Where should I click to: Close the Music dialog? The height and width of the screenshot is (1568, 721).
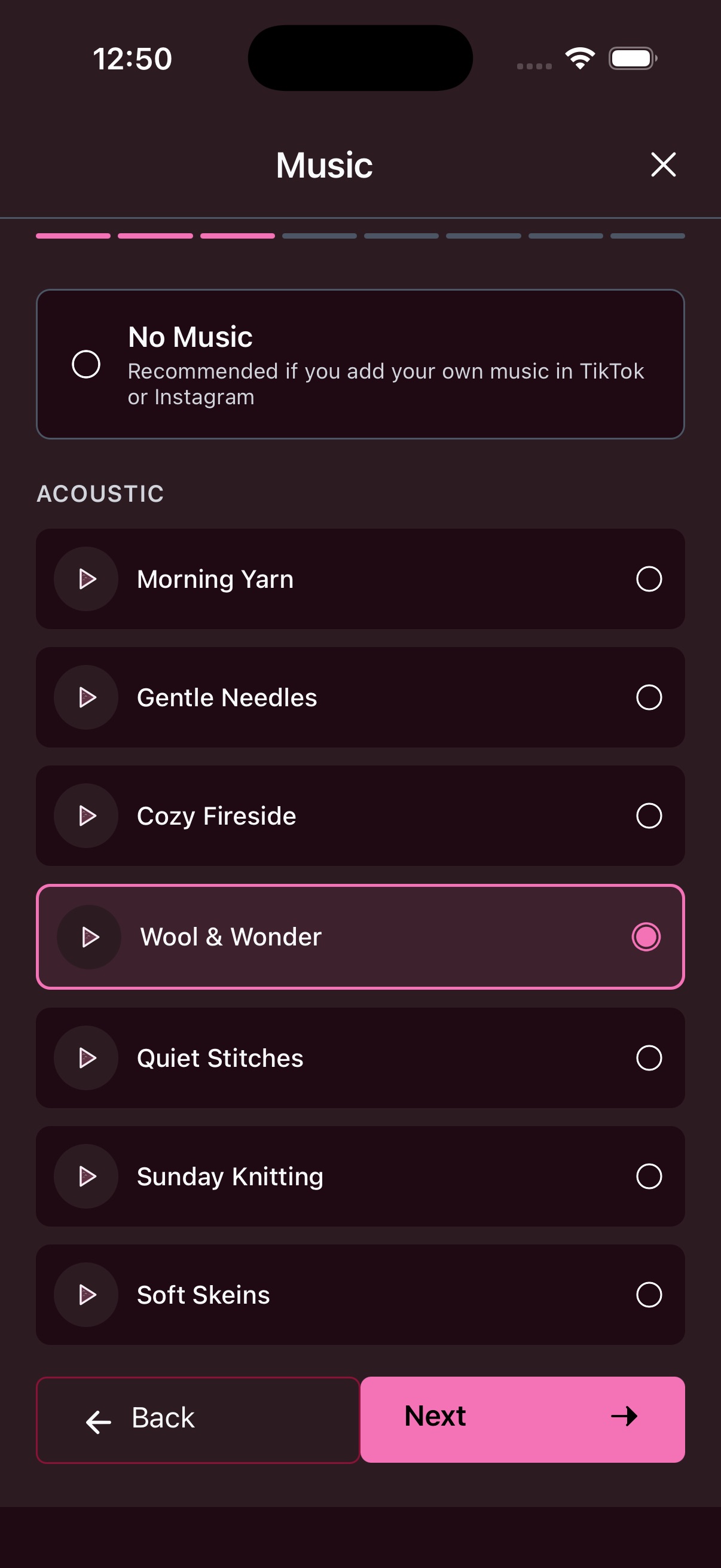point(662,164)
